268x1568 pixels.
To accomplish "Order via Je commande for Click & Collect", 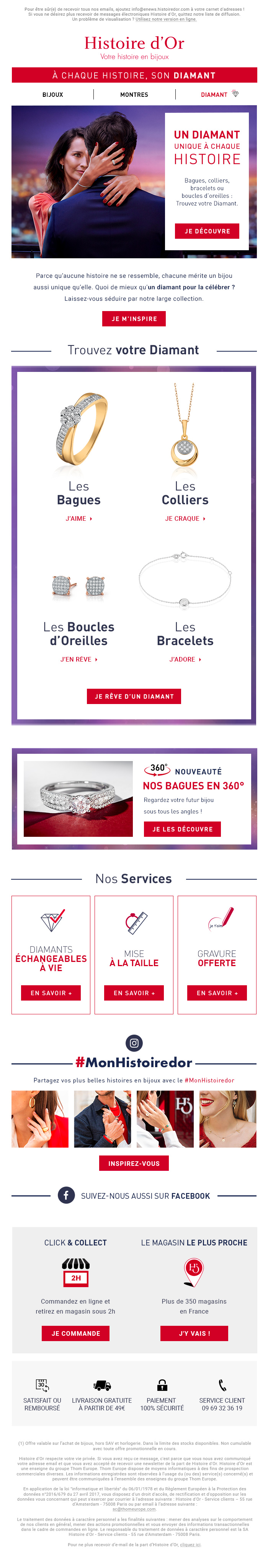I will coord(75,1333).
